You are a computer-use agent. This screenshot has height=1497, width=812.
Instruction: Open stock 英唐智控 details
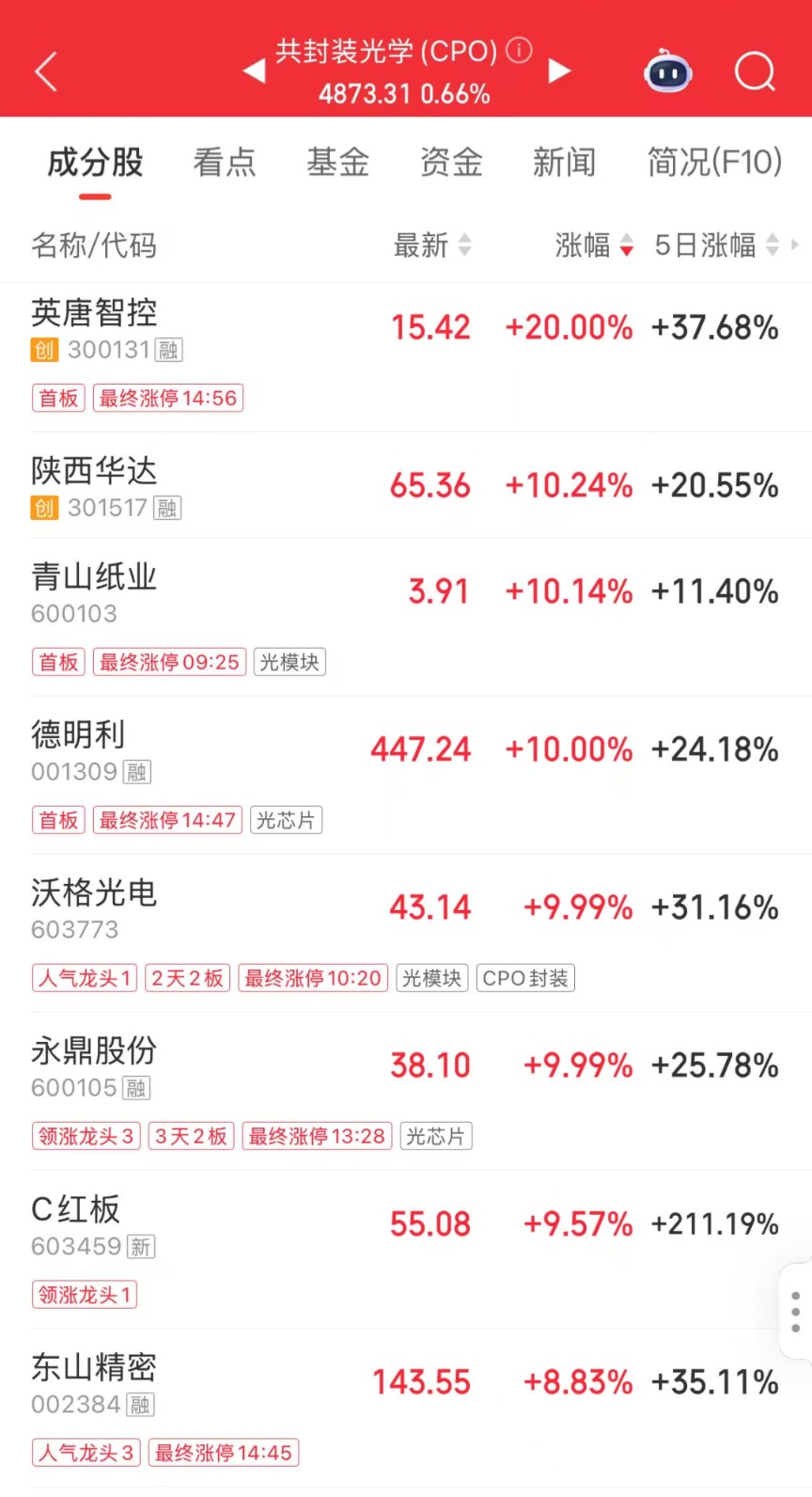pyautogui.click(x=94, y=313)
